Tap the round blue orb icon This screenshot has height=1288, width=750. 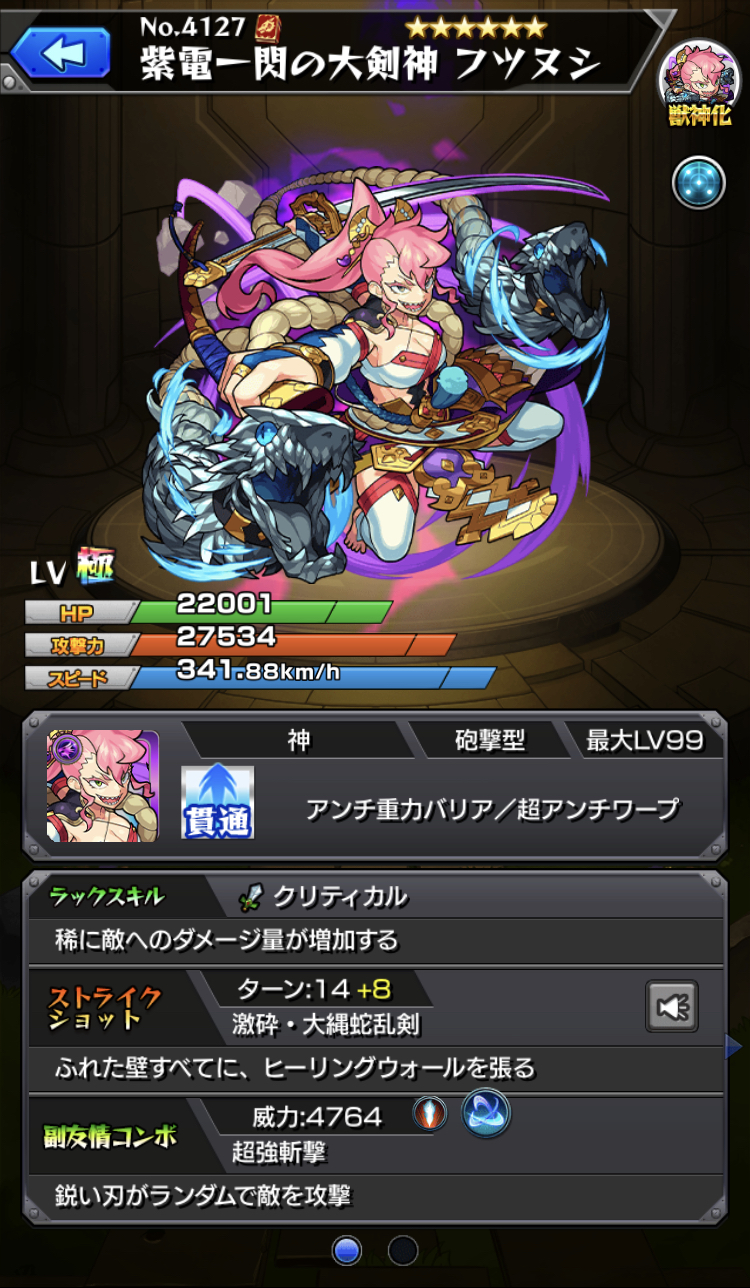(698, 182)
